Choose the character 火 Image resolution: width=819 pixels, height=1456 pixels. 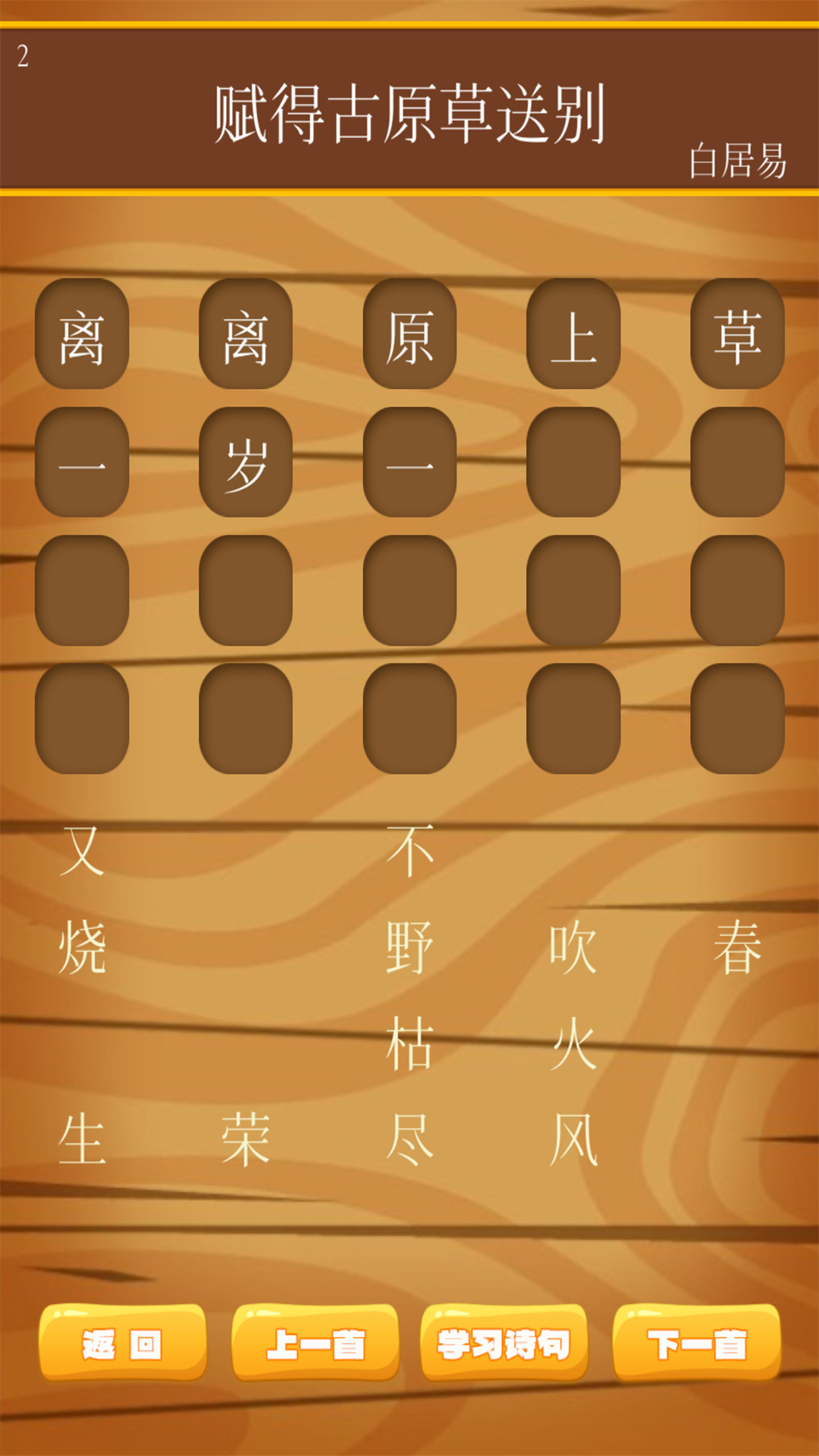pyautogui.click(x=573, y=1043)
